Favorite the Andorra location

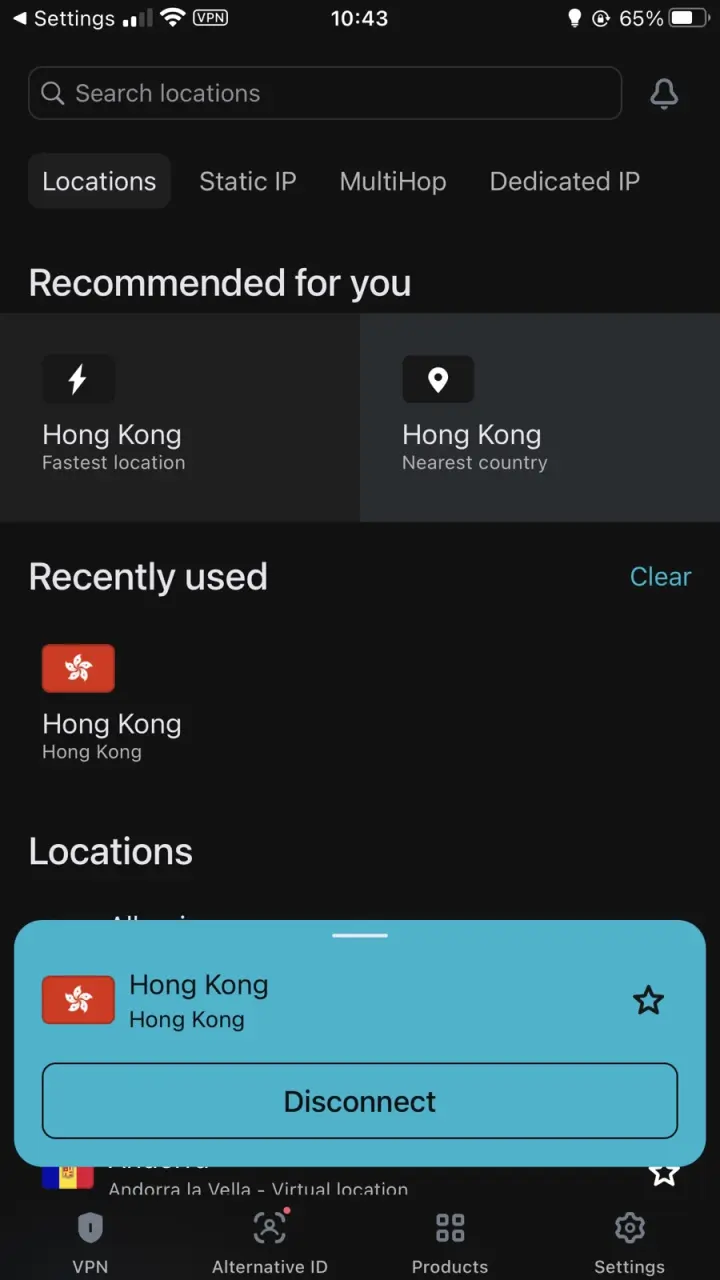(664, 1173)
